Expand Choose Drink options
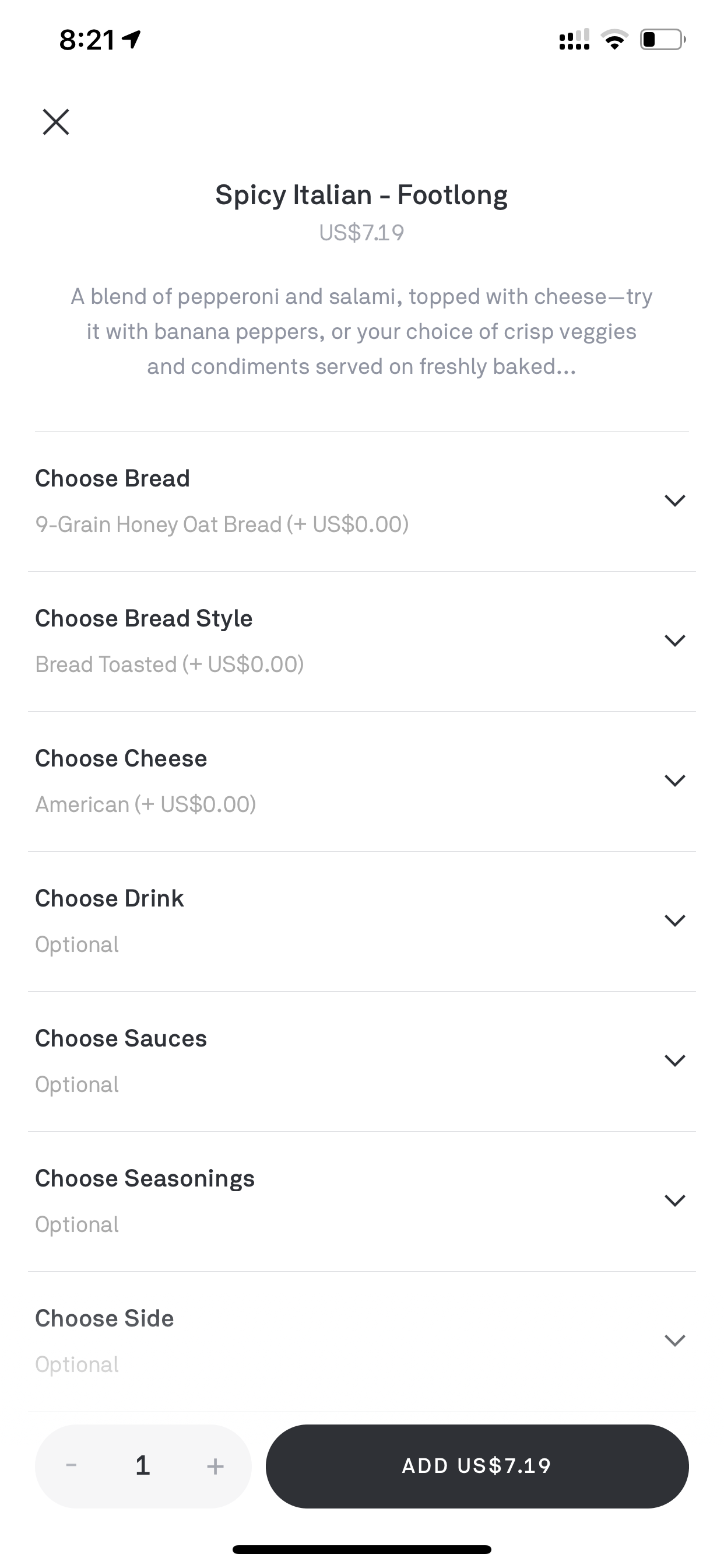724x1568 pixels. (361, 921)
